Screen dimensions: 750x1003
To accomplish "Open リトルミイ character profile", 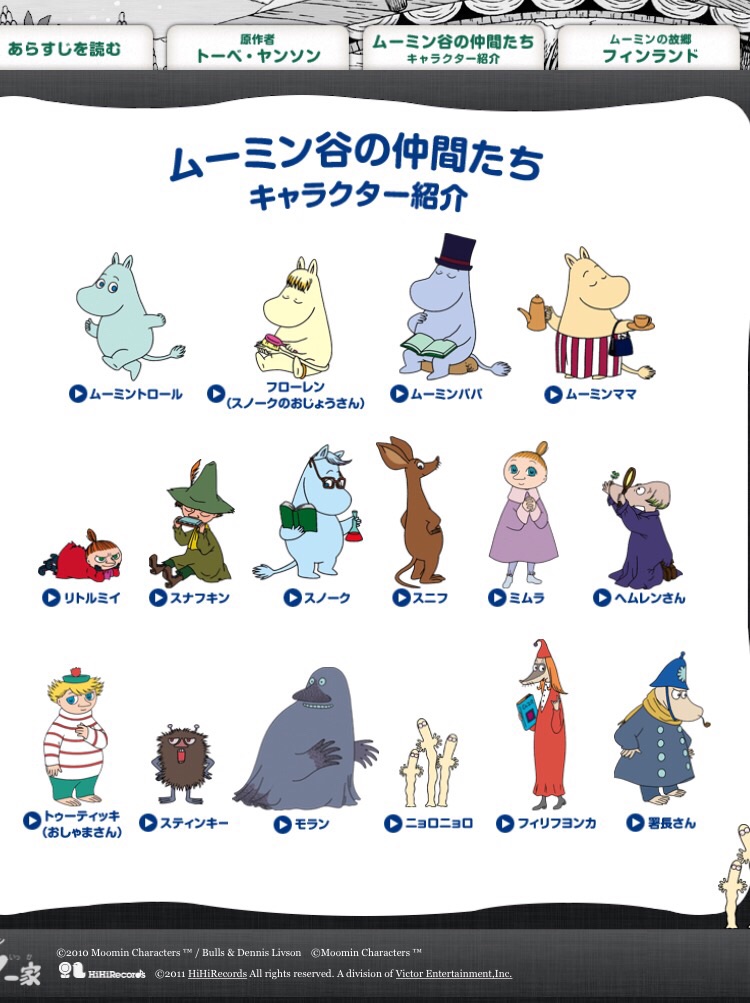I will click(x=83, y=598).
